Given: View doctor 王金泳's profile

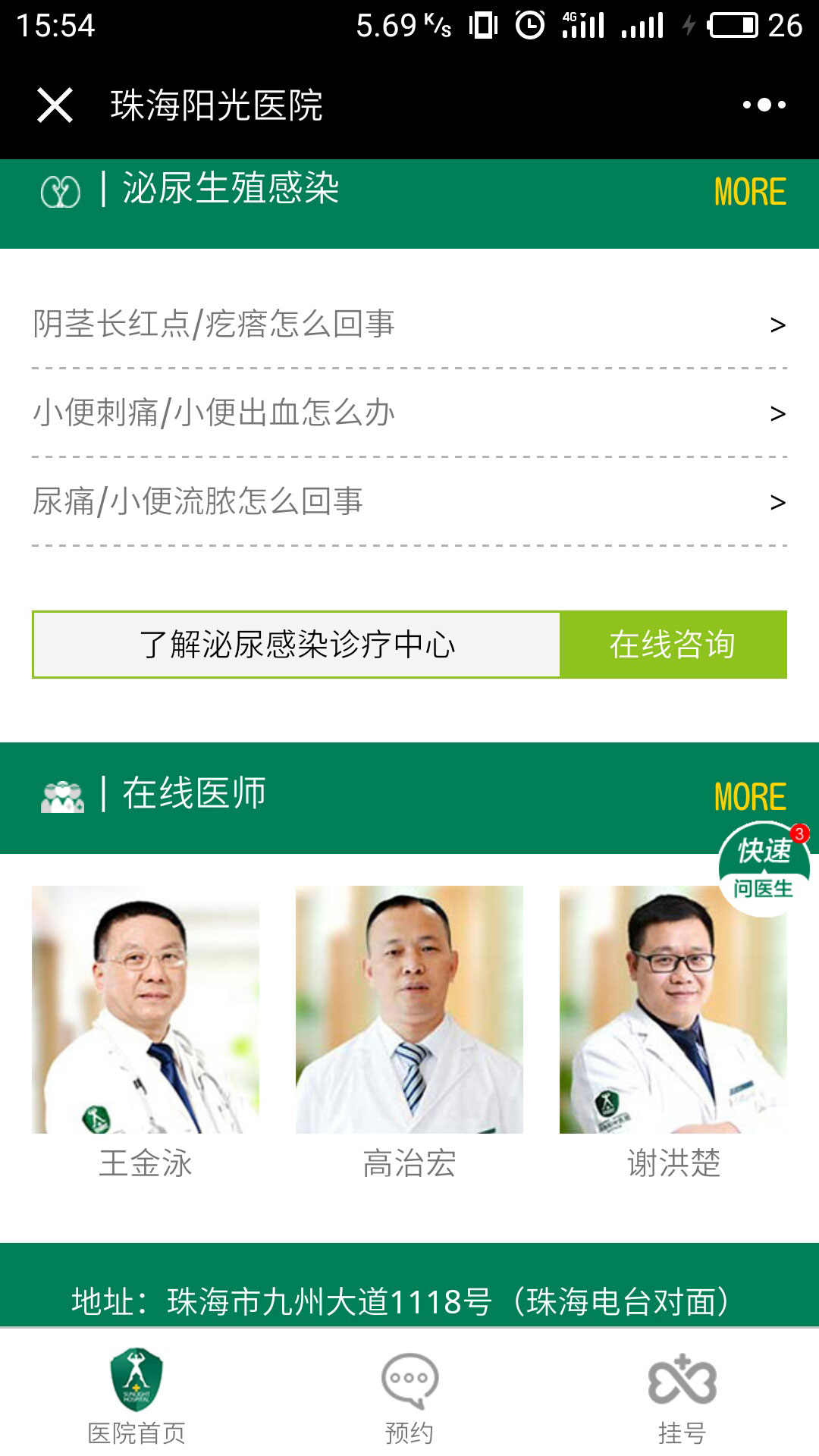Looking at the screenshot, I should point(146,1031).
